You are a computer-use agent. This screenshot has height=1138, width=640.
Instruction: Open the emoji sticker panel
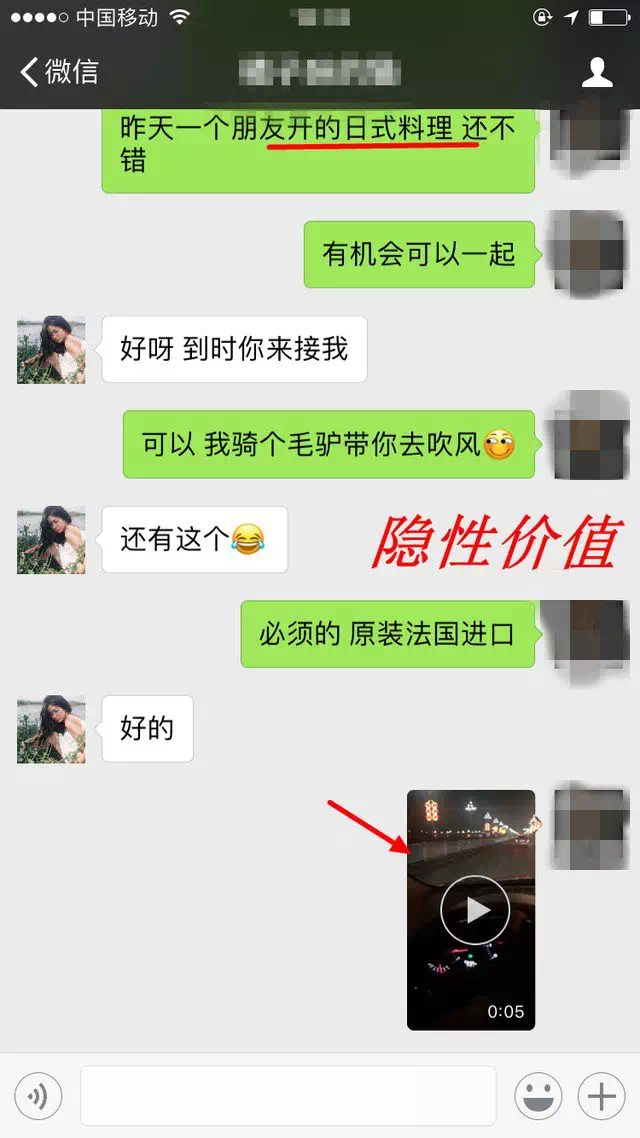[538, 1097]
